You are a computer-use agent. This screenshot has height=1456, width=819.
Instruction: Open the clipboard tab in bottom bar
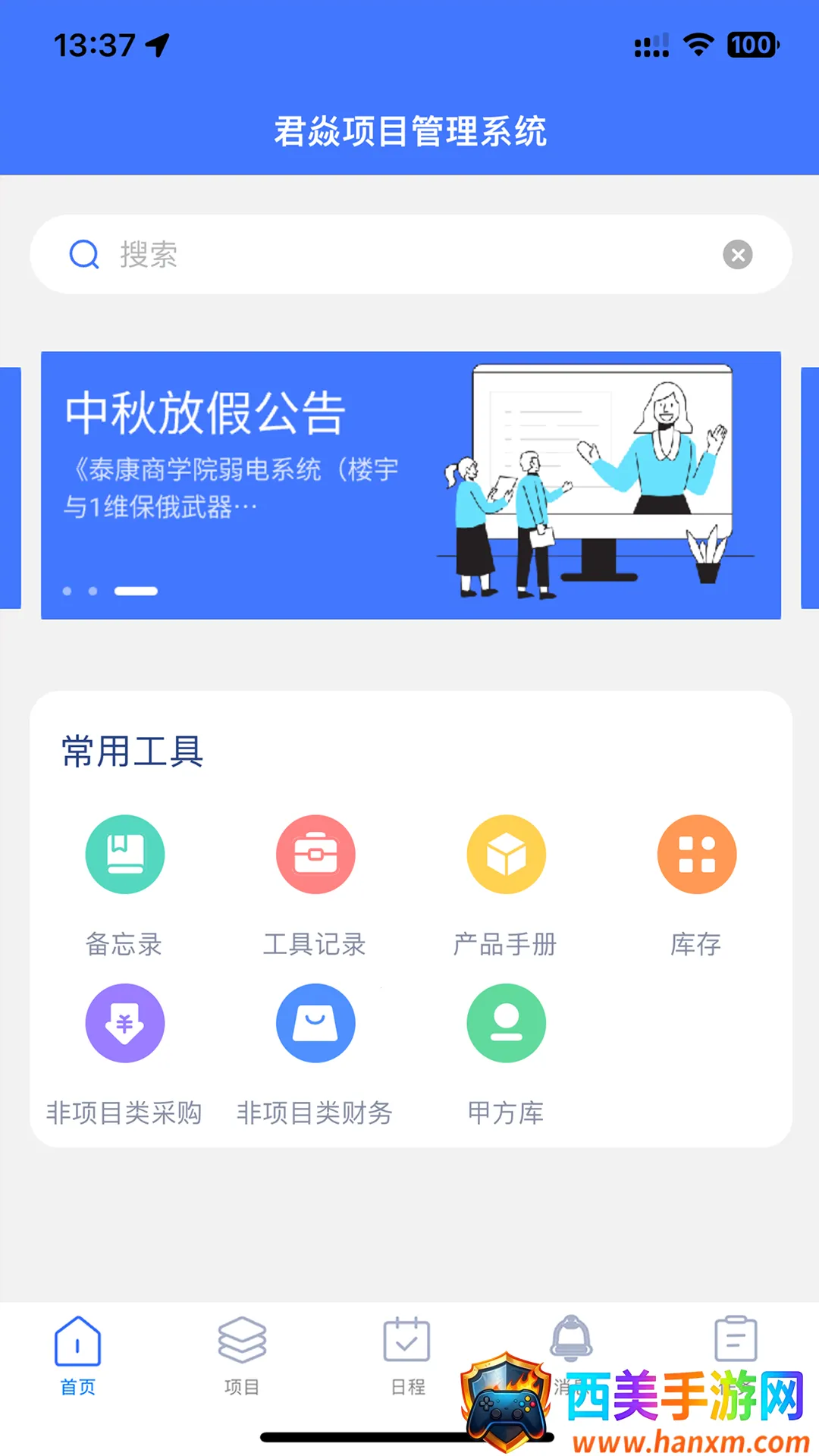(735, 1339)
